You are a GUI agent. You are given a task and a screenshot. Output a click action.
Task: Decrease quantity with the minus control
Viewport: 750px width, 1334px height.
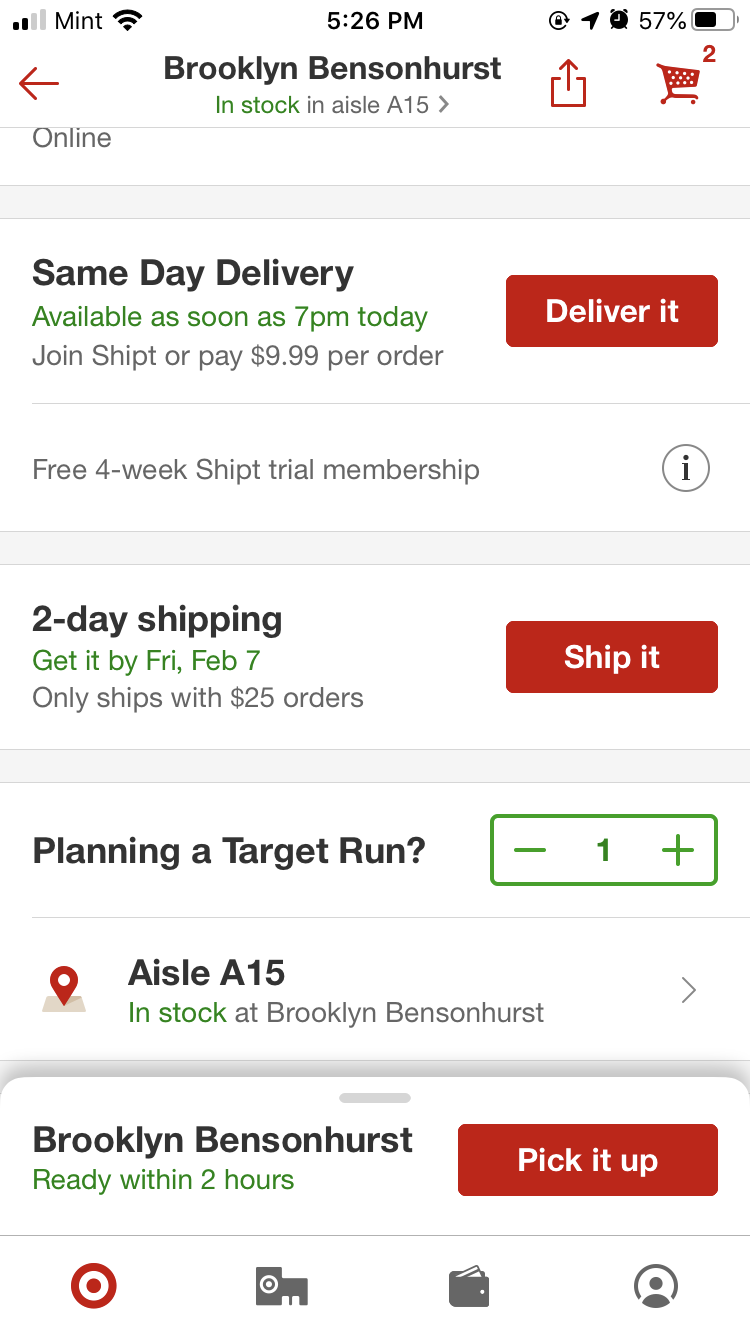pyautogui.click(x=530, y=850)
